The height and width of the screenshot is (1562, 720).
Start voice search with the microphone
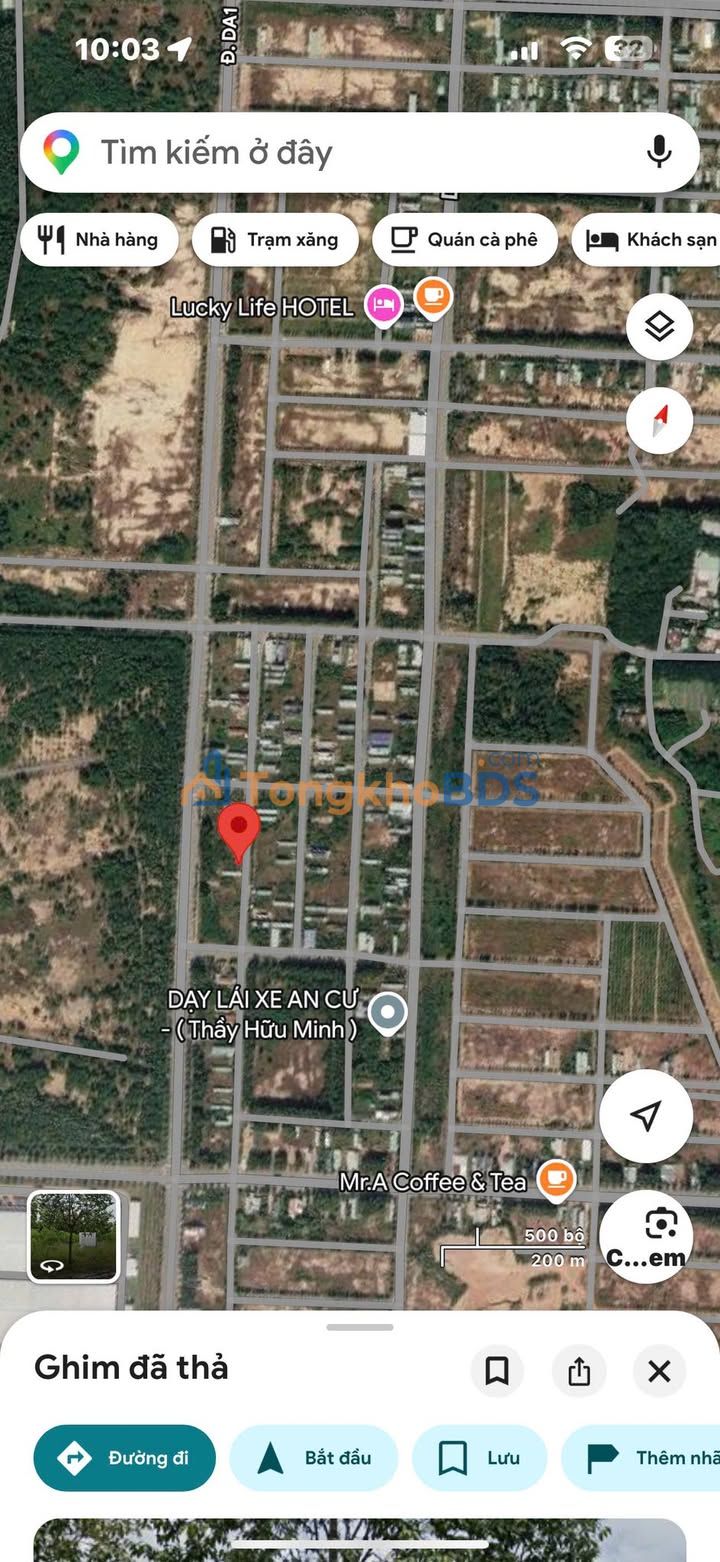pyautogui.click(x=658, y=153)
